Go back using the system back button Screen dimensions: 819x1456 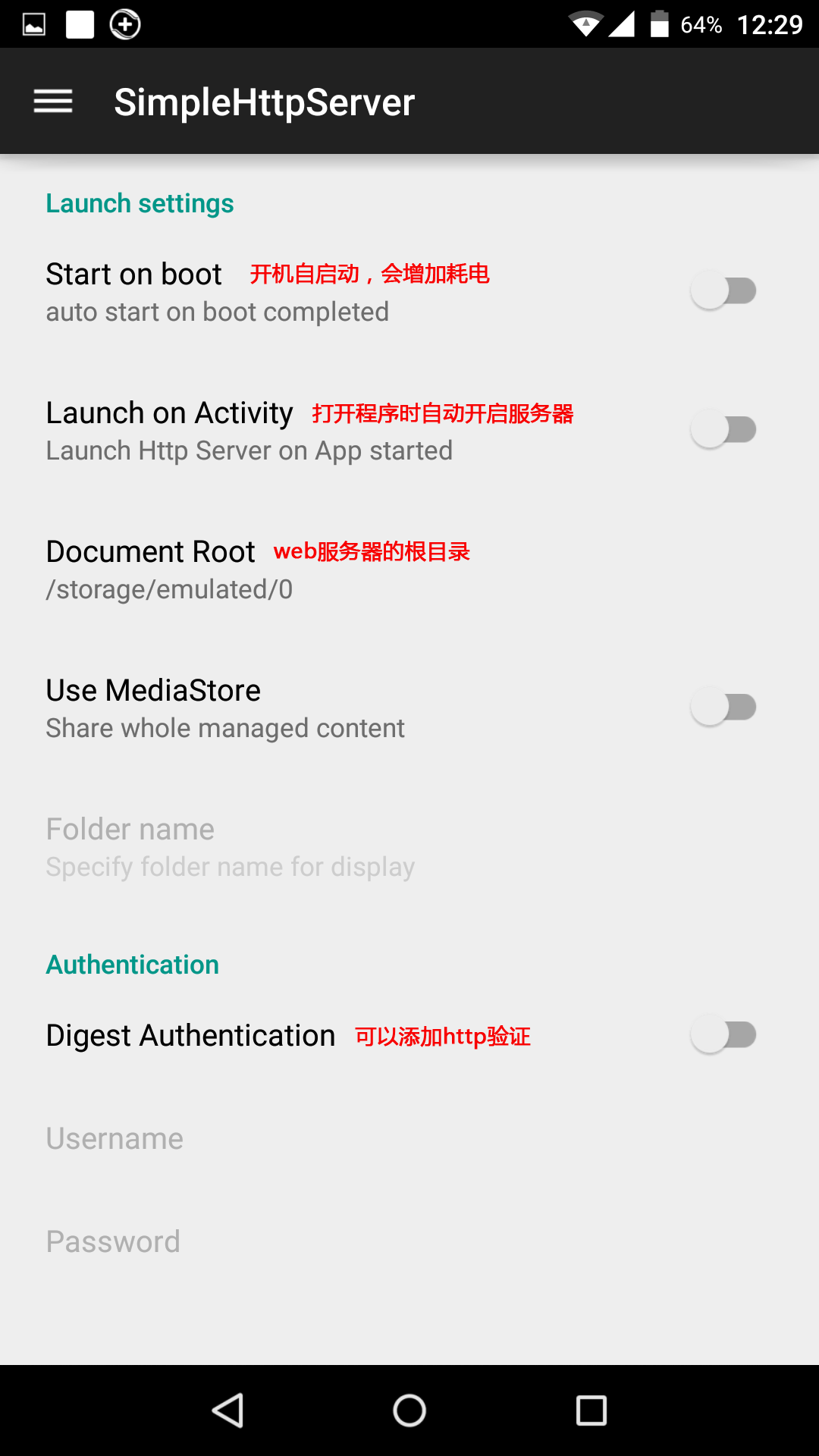[x=227, y=1410]
